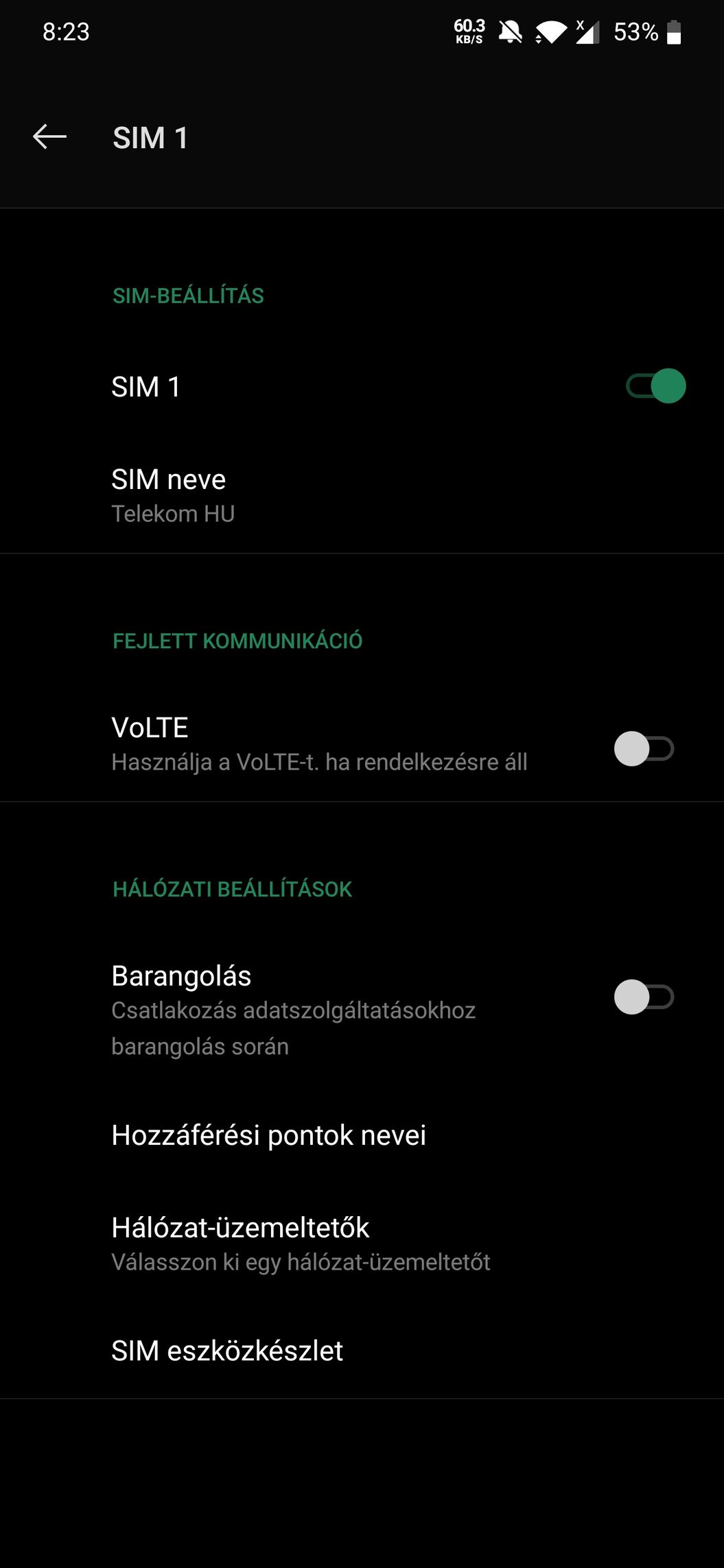Open Hozzáférési pontok nevei
The height and width of the screenshot is (1568, 724).
coord(268,1135)
